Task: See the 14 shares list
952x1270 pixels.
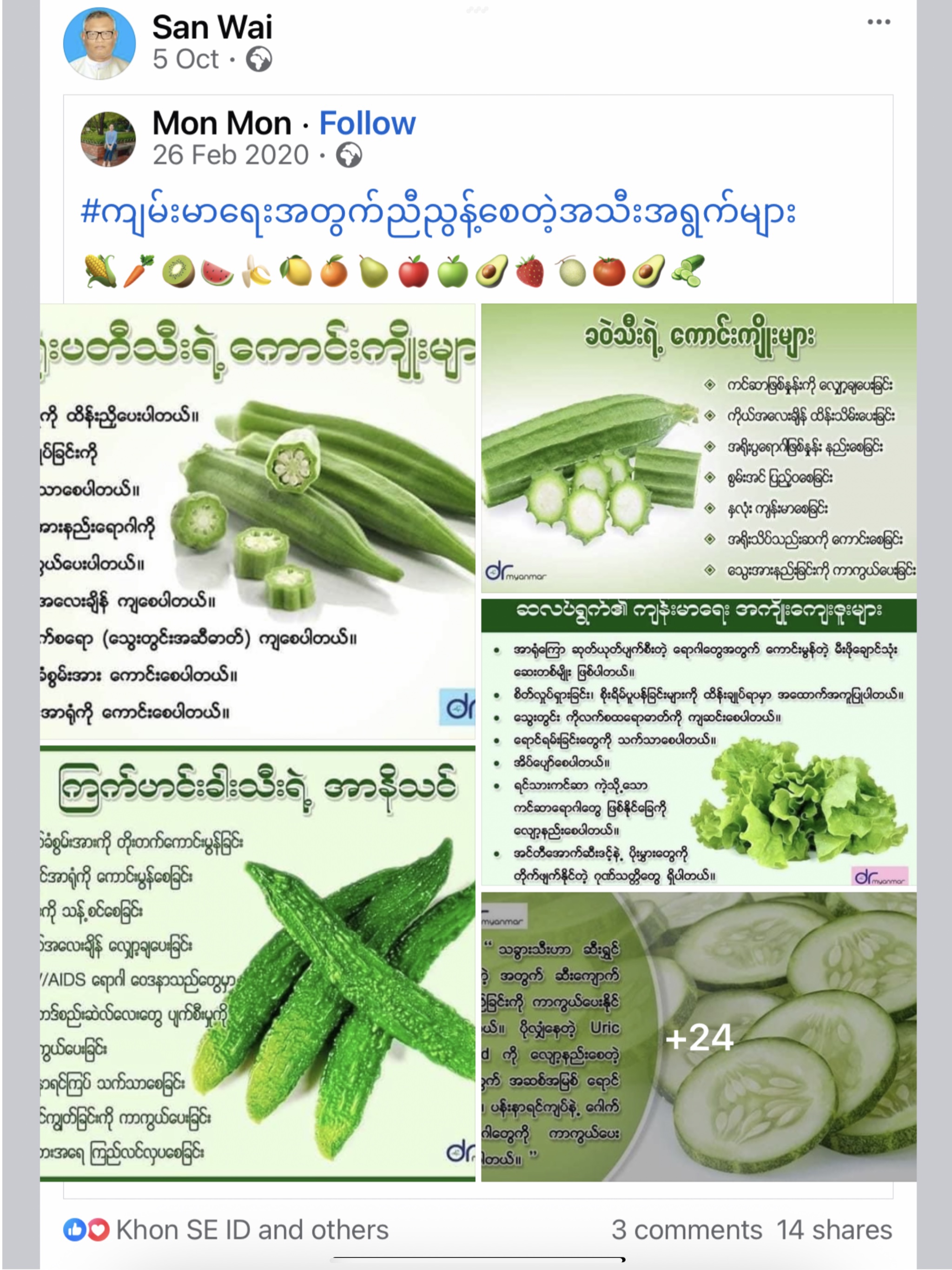Action: [x=834, y=1230]
